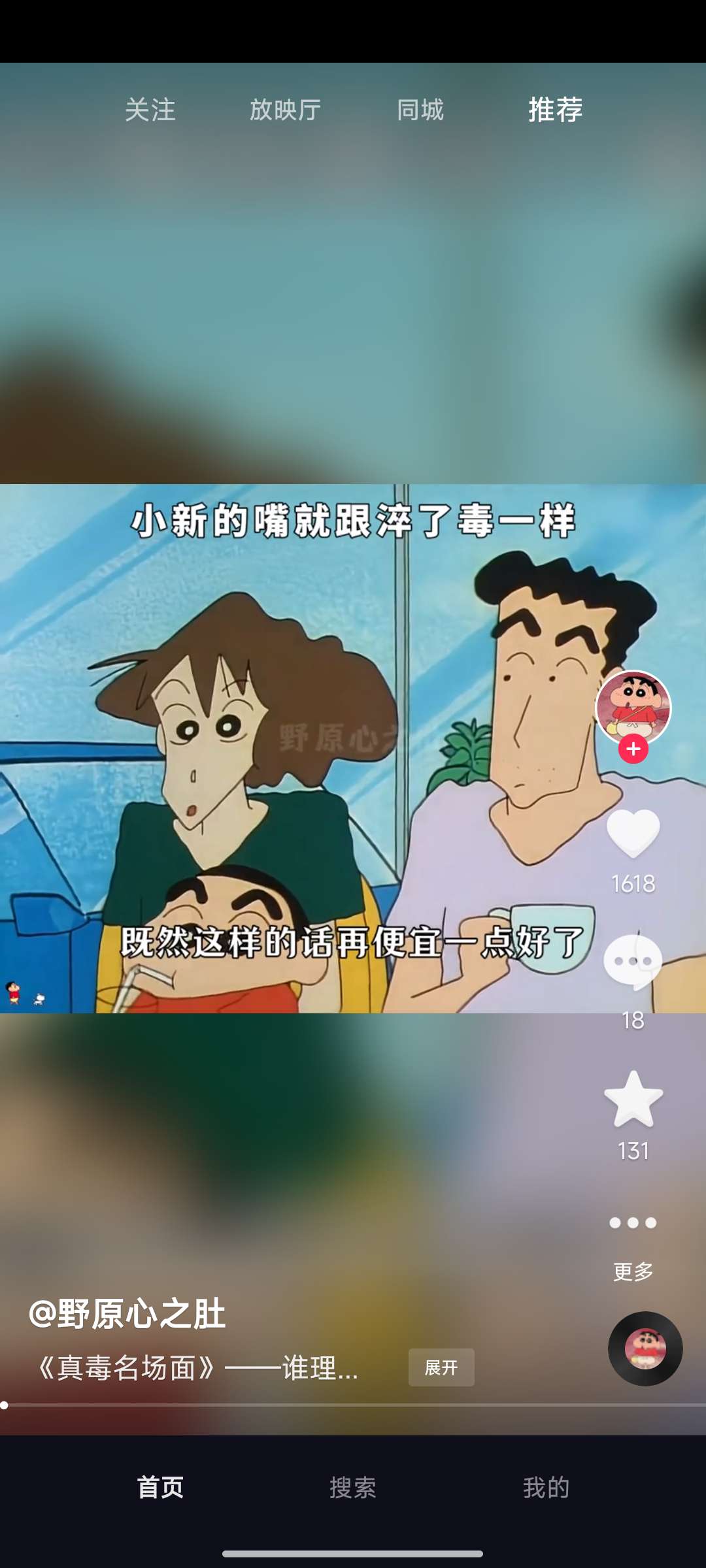Open the creator's avatar profile
This screenshot has height=1568, width=706.
(x=633, y=707)
